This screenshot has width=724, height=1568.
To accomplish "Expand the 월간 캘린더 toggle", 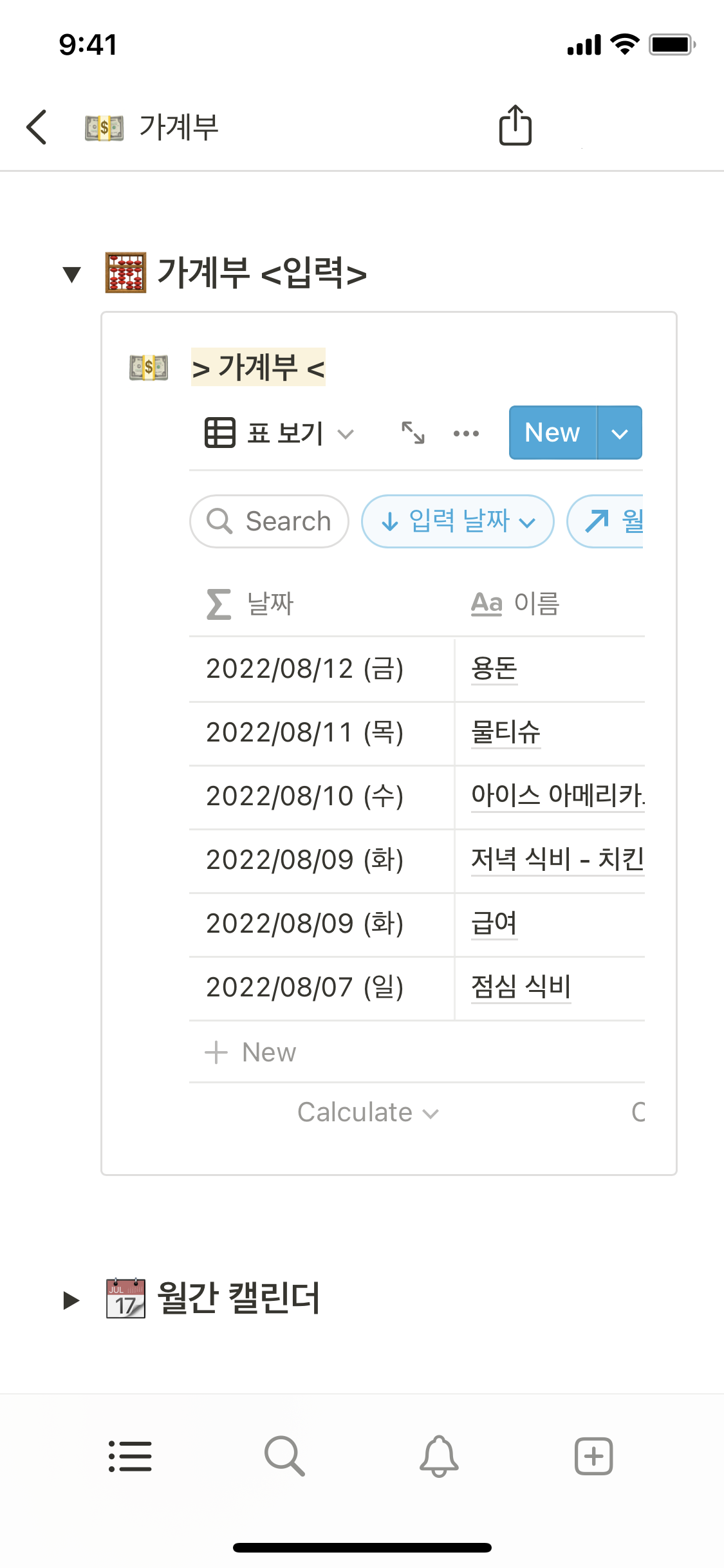I will pos(71,1300).
